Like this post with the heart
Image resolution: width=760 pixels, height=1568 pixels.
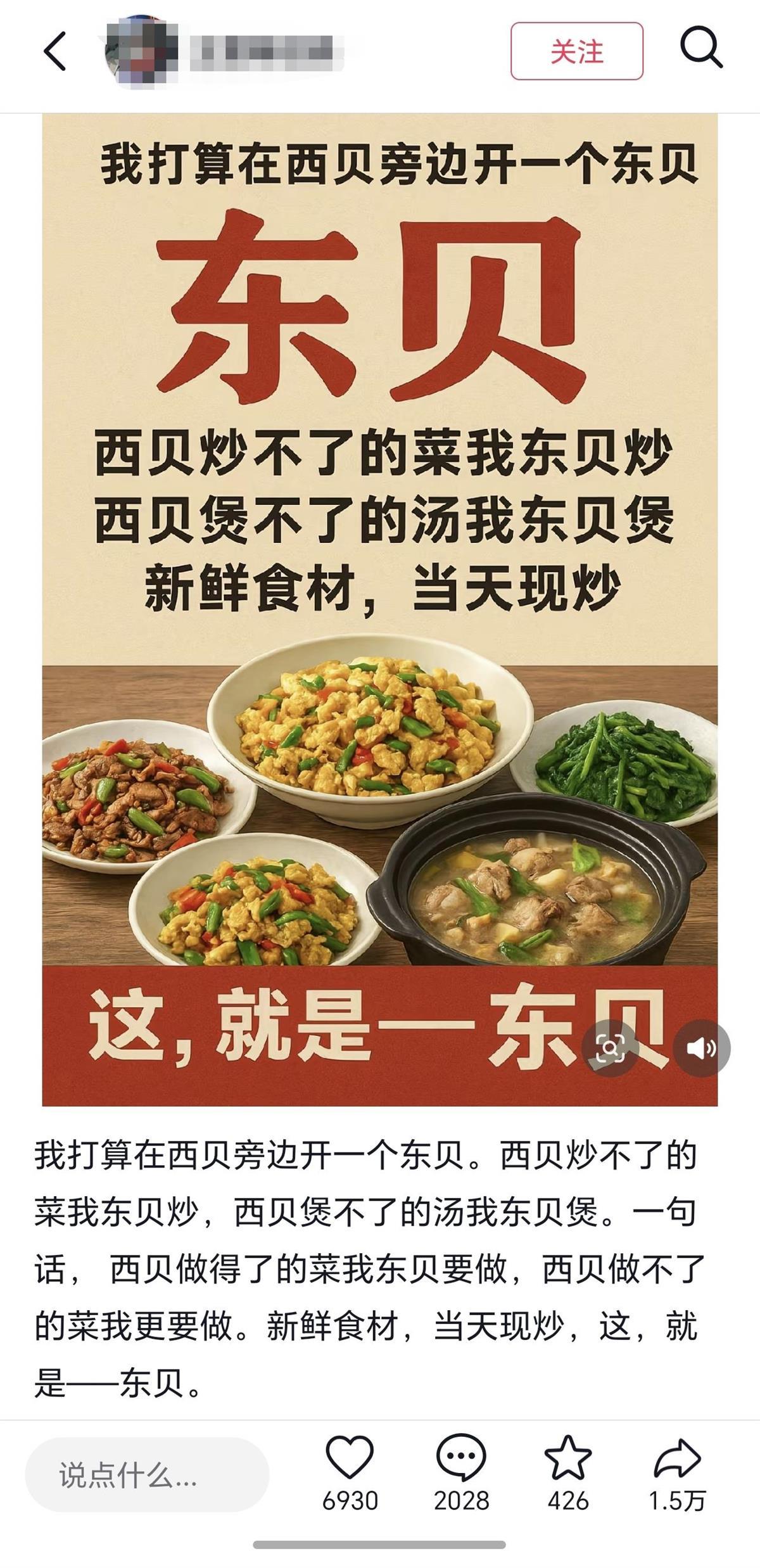(350, 1458)
